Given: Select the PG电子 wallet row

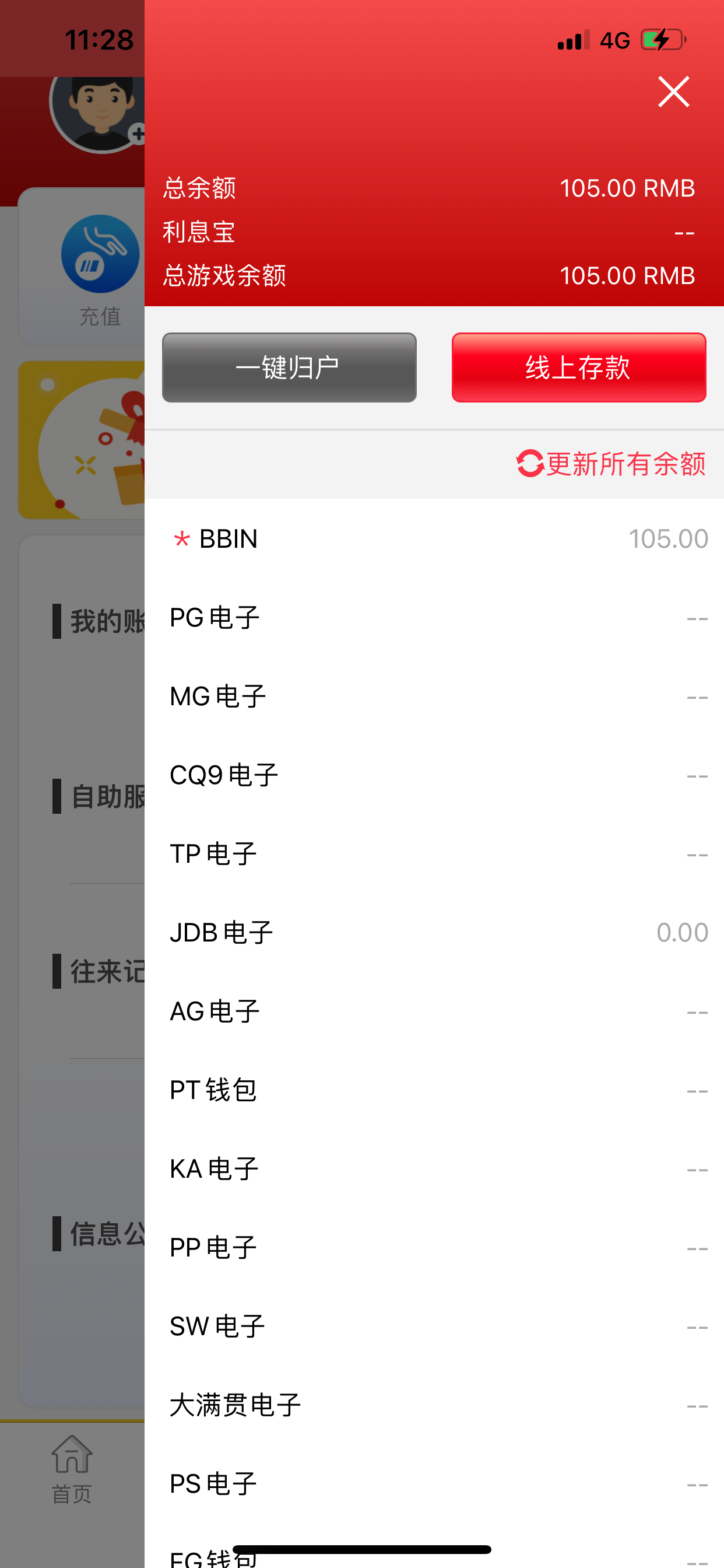Looking at the screenshot, I should coord(433,618).
